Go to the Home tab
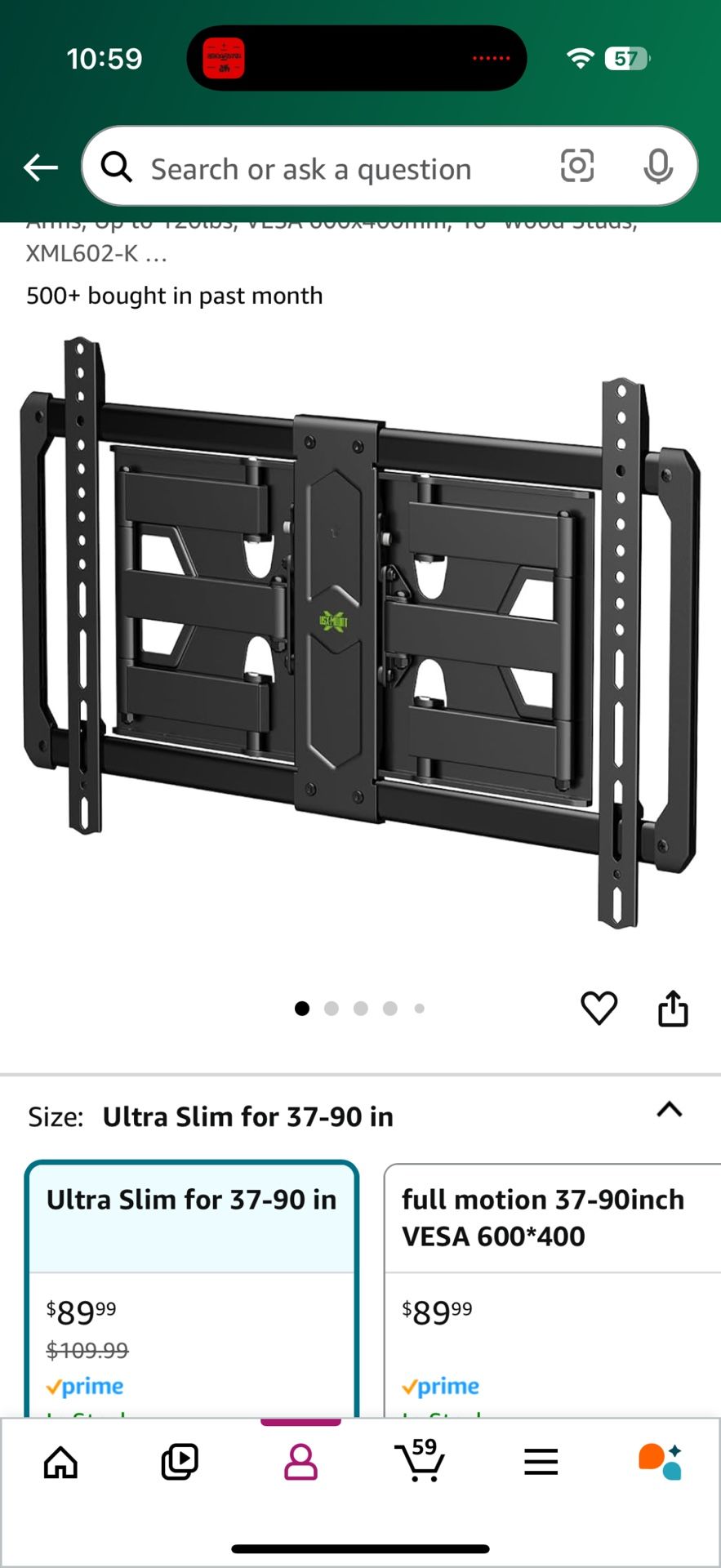 pyautogui.click(x=60, y=1462)
